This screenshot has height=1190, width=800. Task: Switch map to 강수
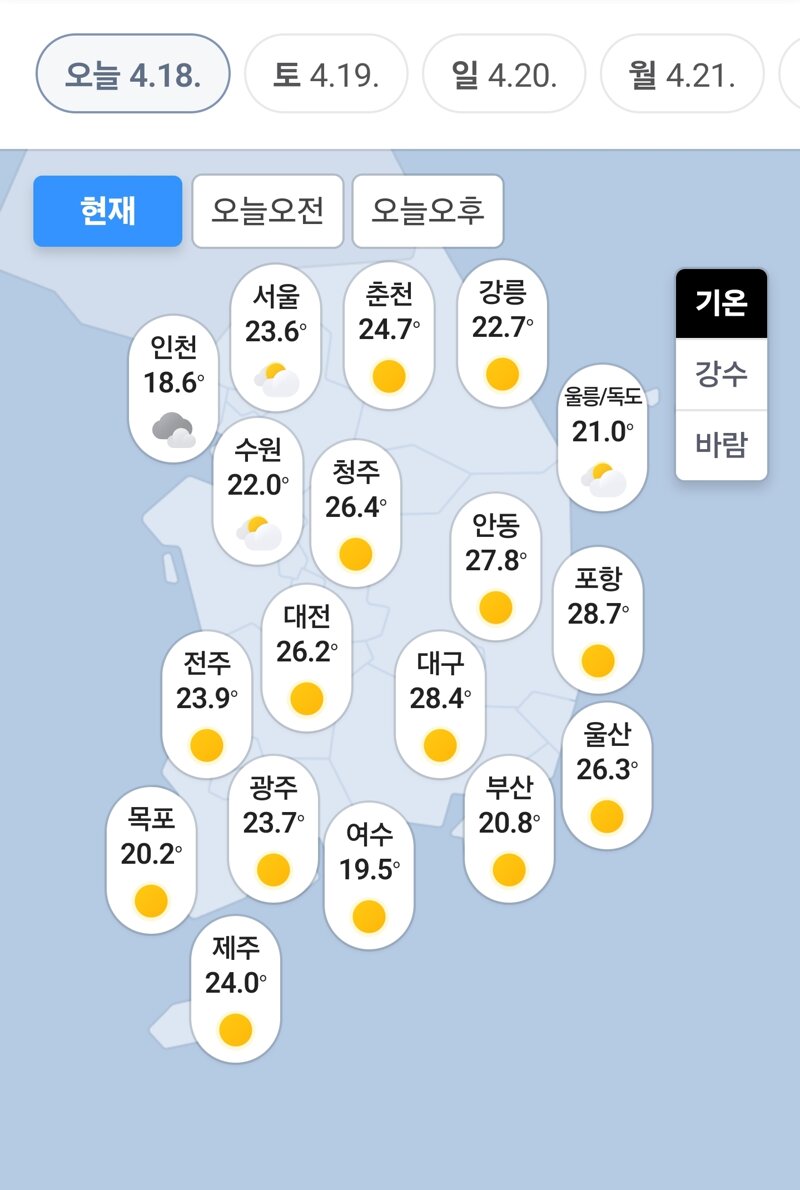(721, 375)
